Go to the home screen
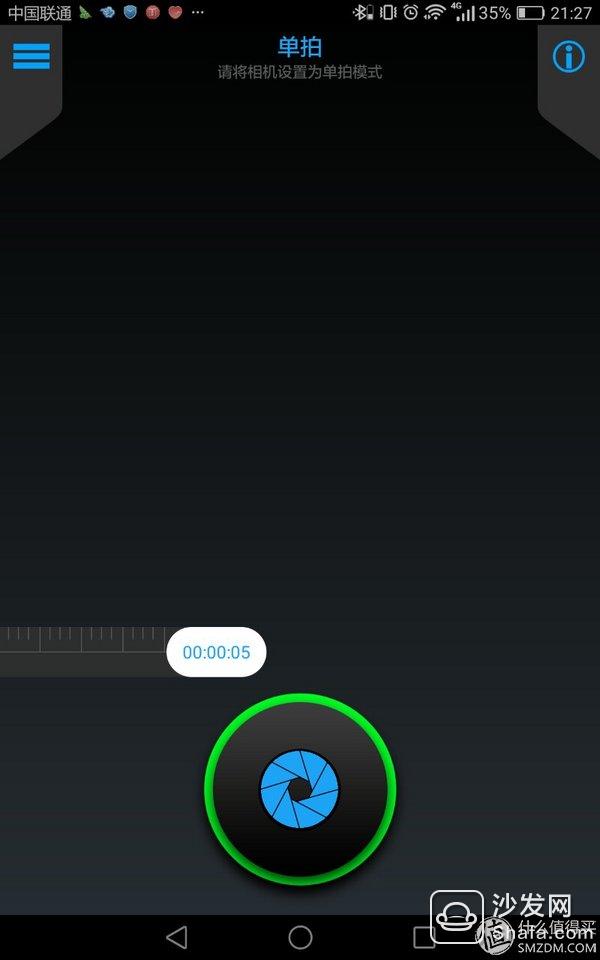 click(300, 937)
